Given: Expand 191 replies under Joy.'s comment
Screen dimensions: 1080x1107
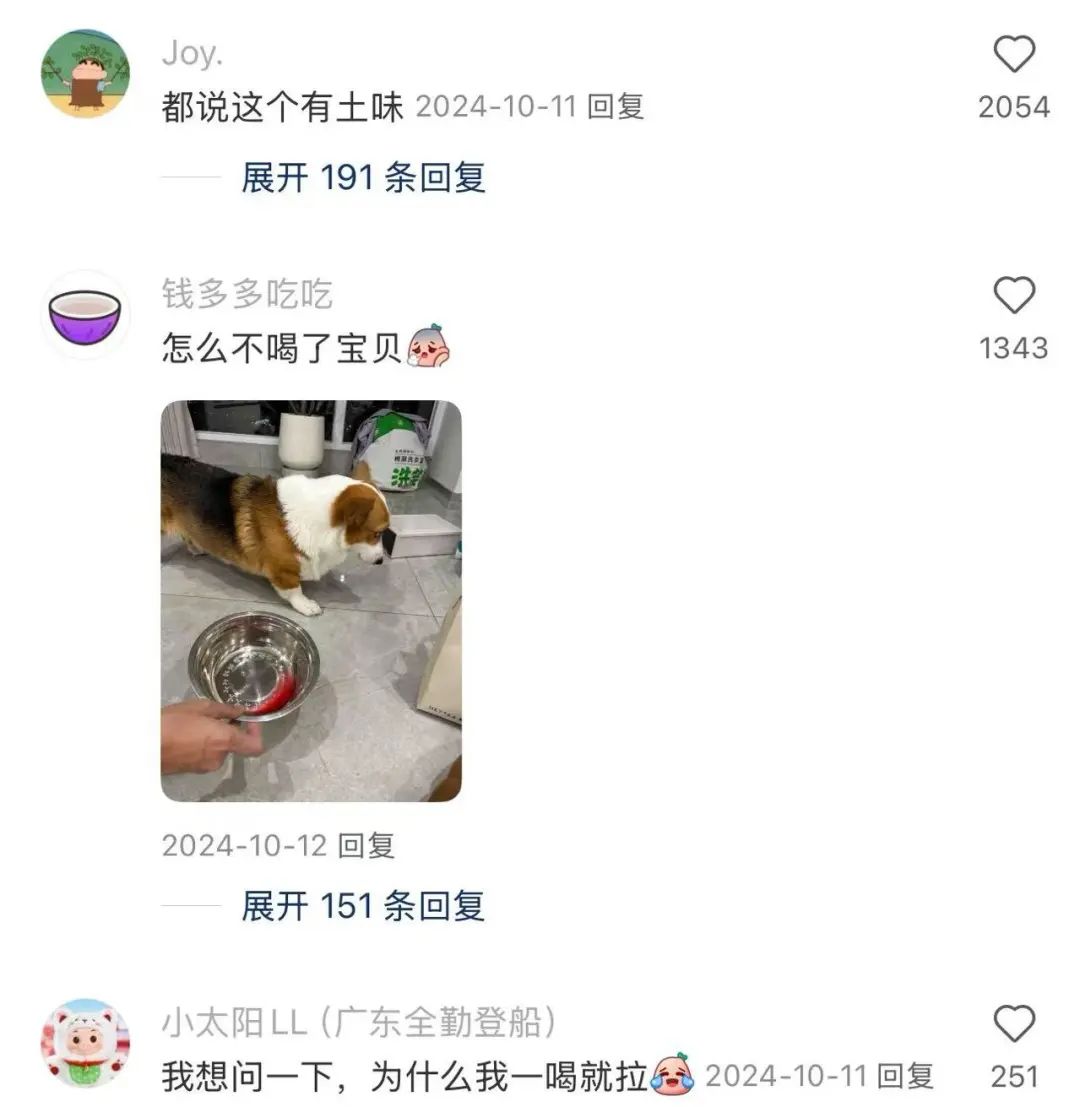Looking at the screenshot, I should click(362, 178).
